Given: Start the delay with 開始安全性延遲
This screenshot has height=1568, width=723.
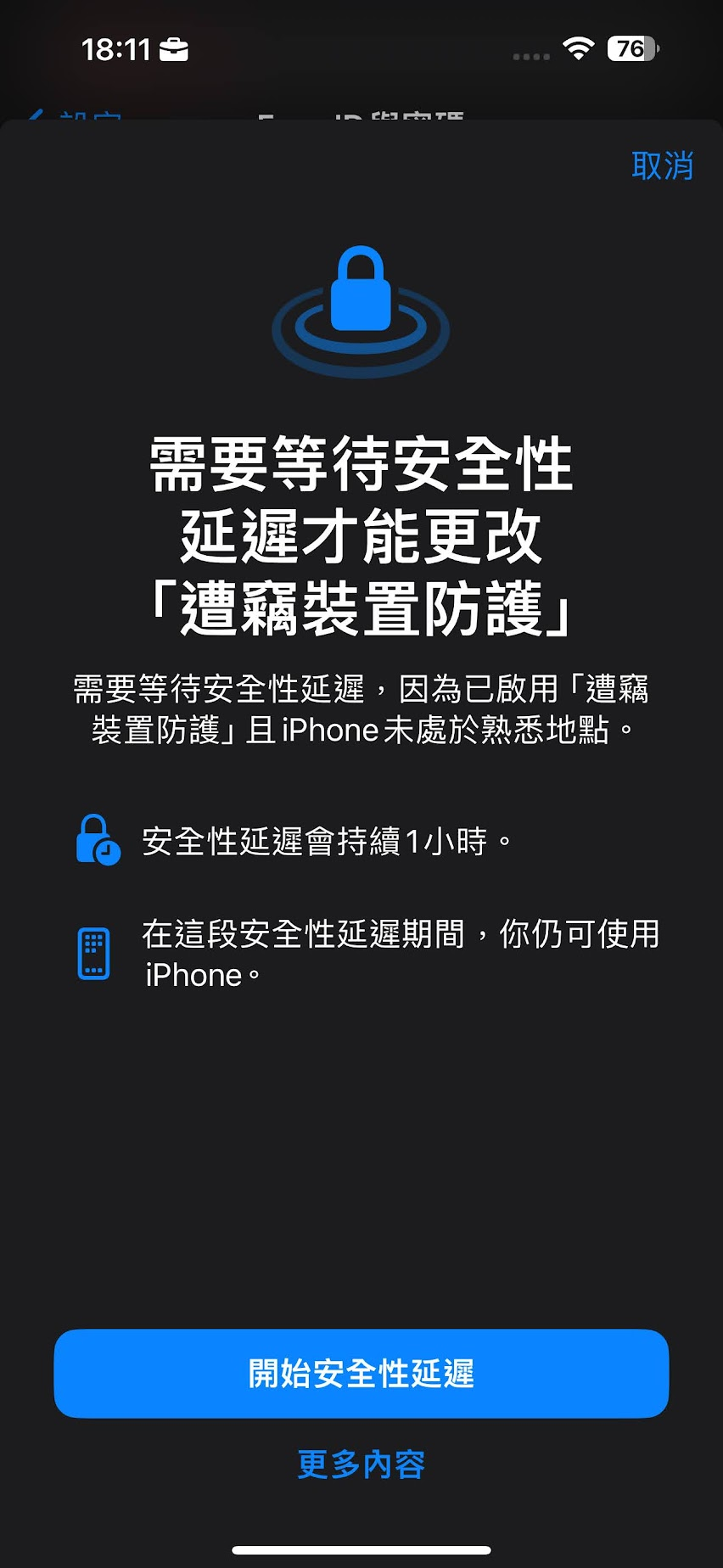Looking at the screenshot, I should pyautogui.click(x=361, y=1373).
